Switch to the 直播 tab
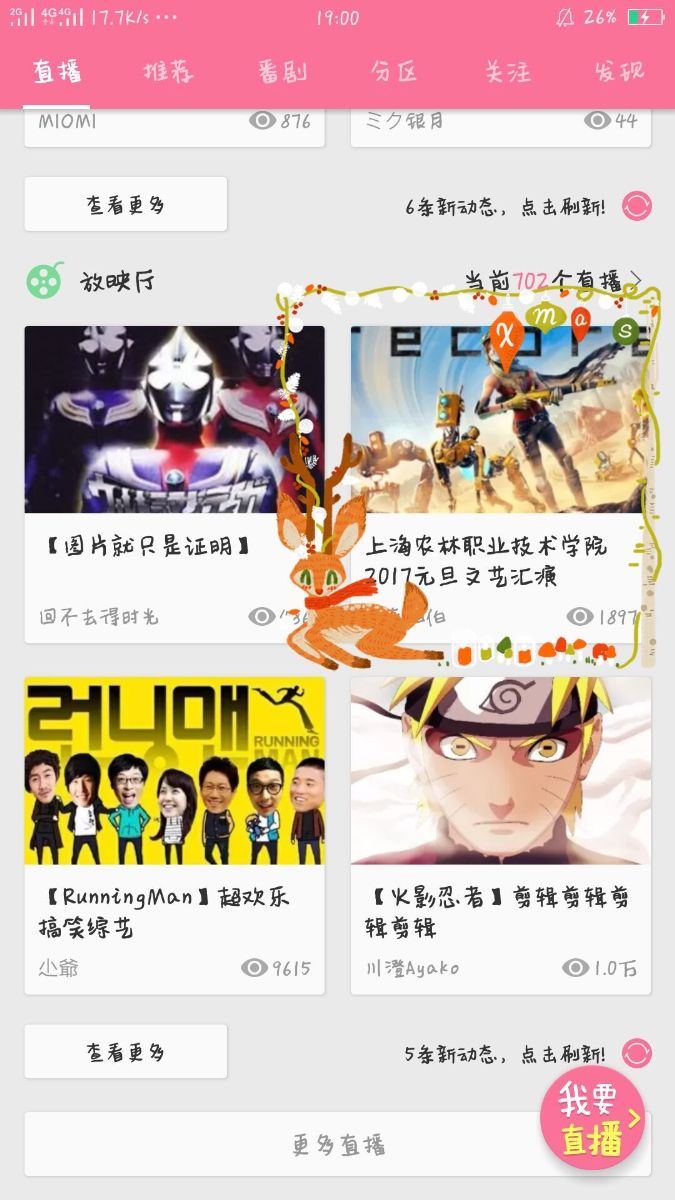Screen dimensions: 675x1200 [x=57, y=72]
